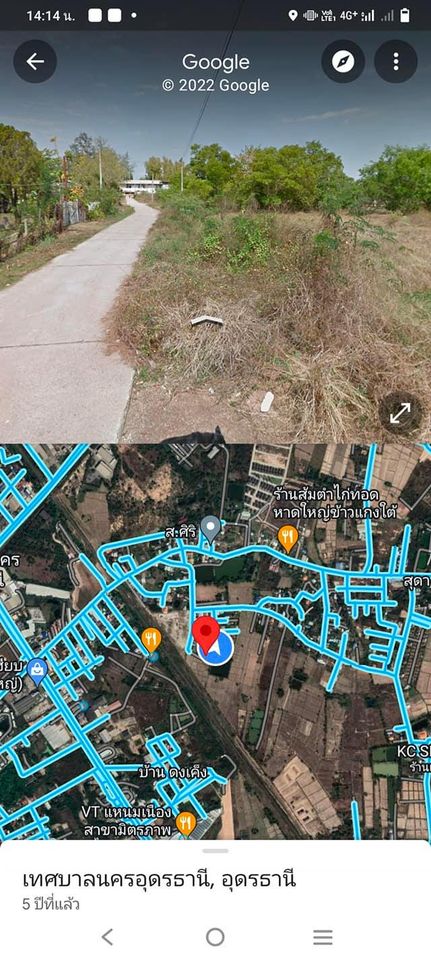431x960 pixels.
Task: Open VT แหนมเนือง สาขามิตรภาพ restaurant marker
Action: [186, 823]
